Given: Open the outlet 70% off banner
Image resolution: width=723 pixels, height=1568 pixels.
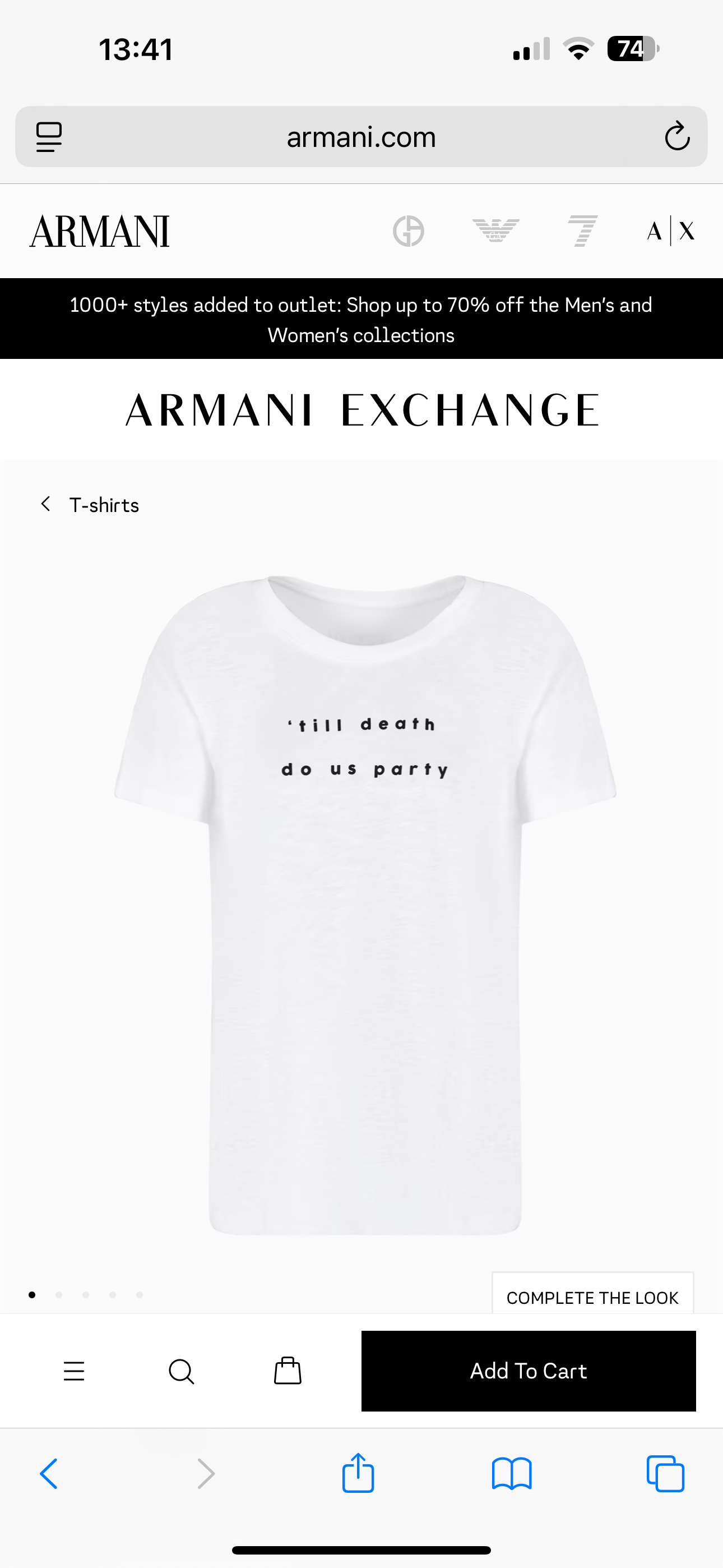Looking at the screenshot, I should point(361,319).
